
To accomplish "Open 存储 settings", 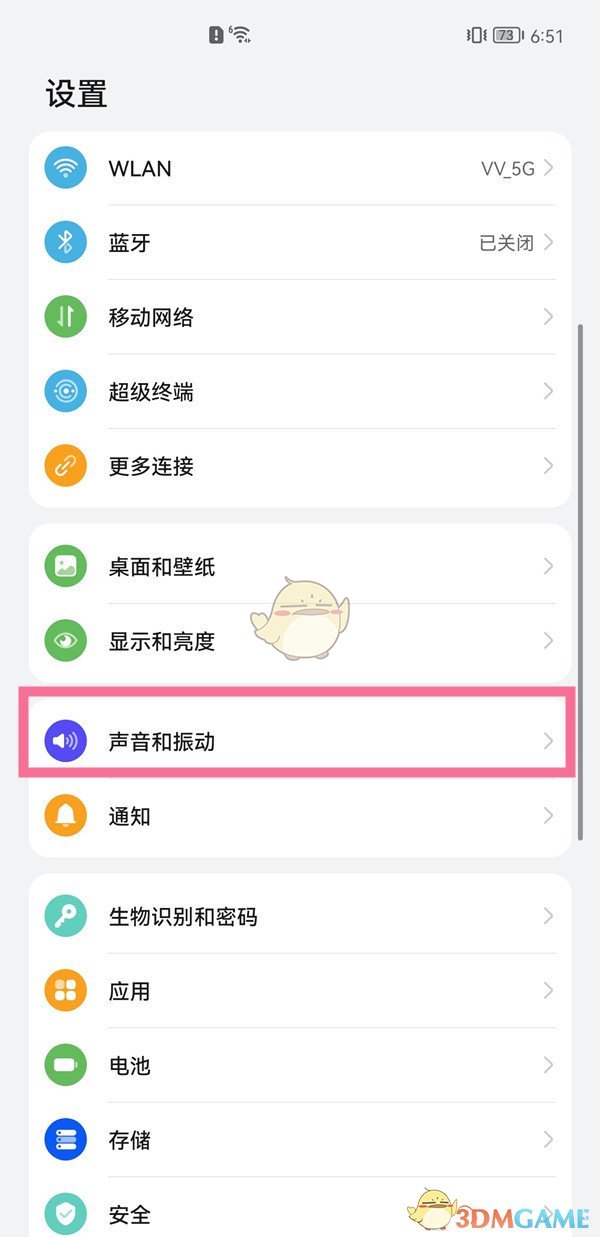I will point(300,1140).
